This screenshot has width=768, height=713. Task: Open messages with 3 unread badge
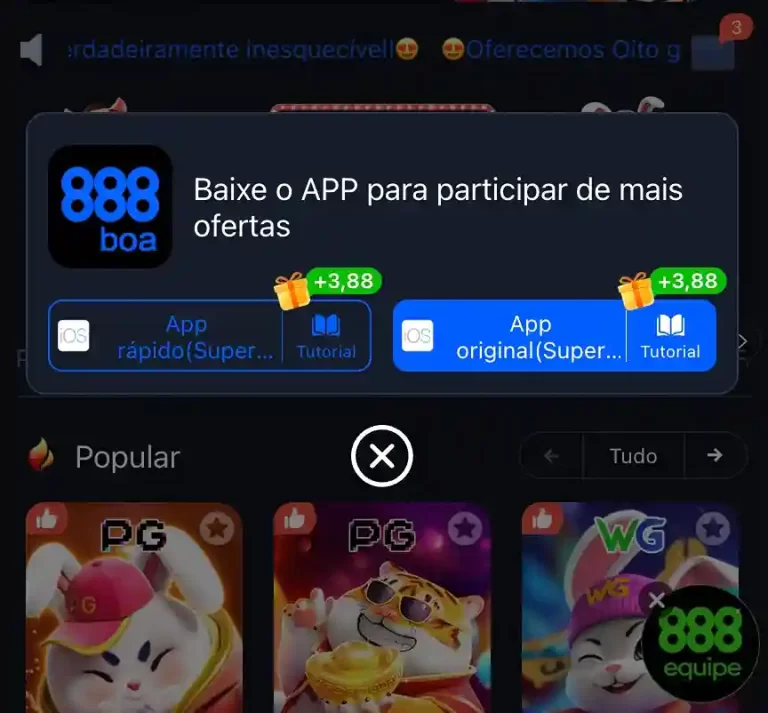(x=713, y=50)
